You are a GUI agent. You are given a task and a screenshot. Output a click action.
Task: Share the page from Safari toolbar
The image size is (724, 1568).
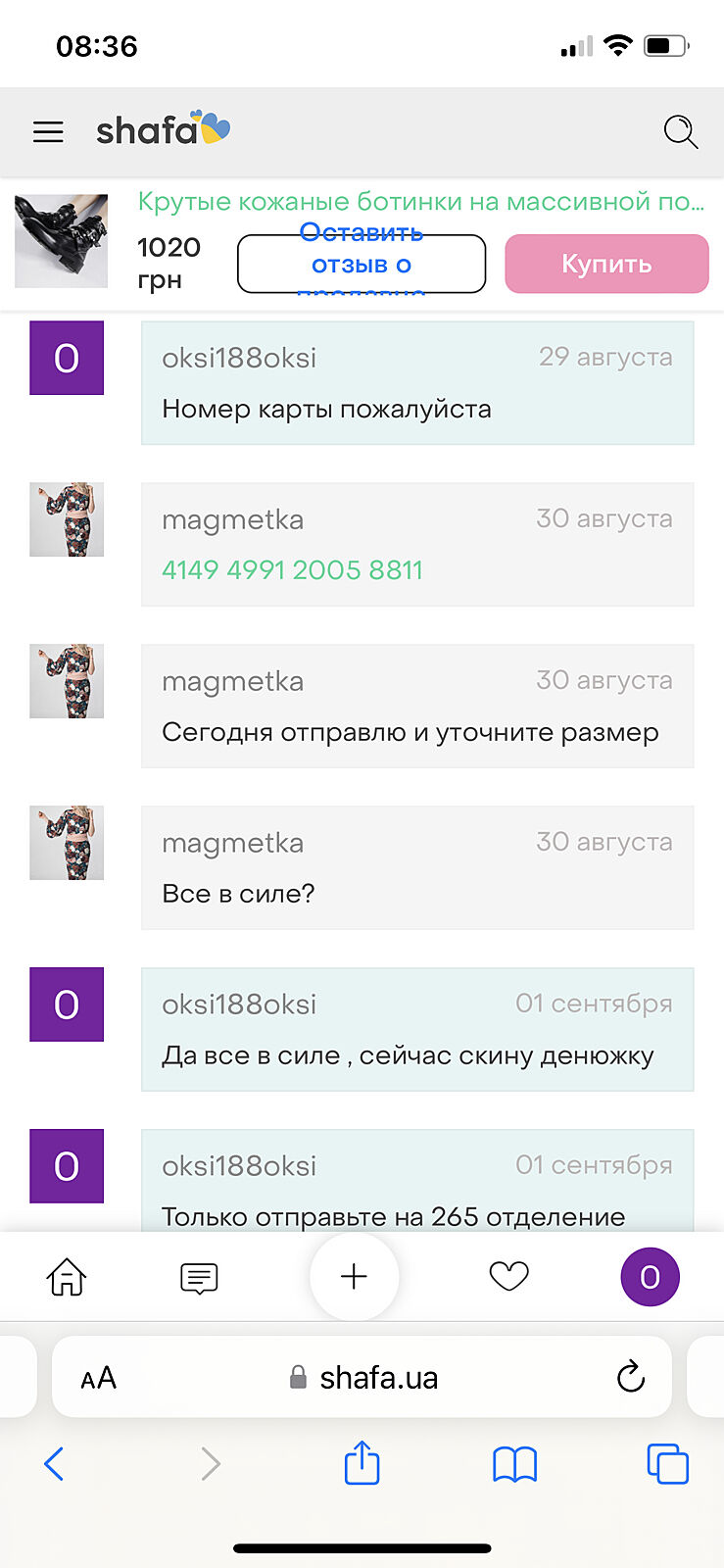[x=362, y=1463]
